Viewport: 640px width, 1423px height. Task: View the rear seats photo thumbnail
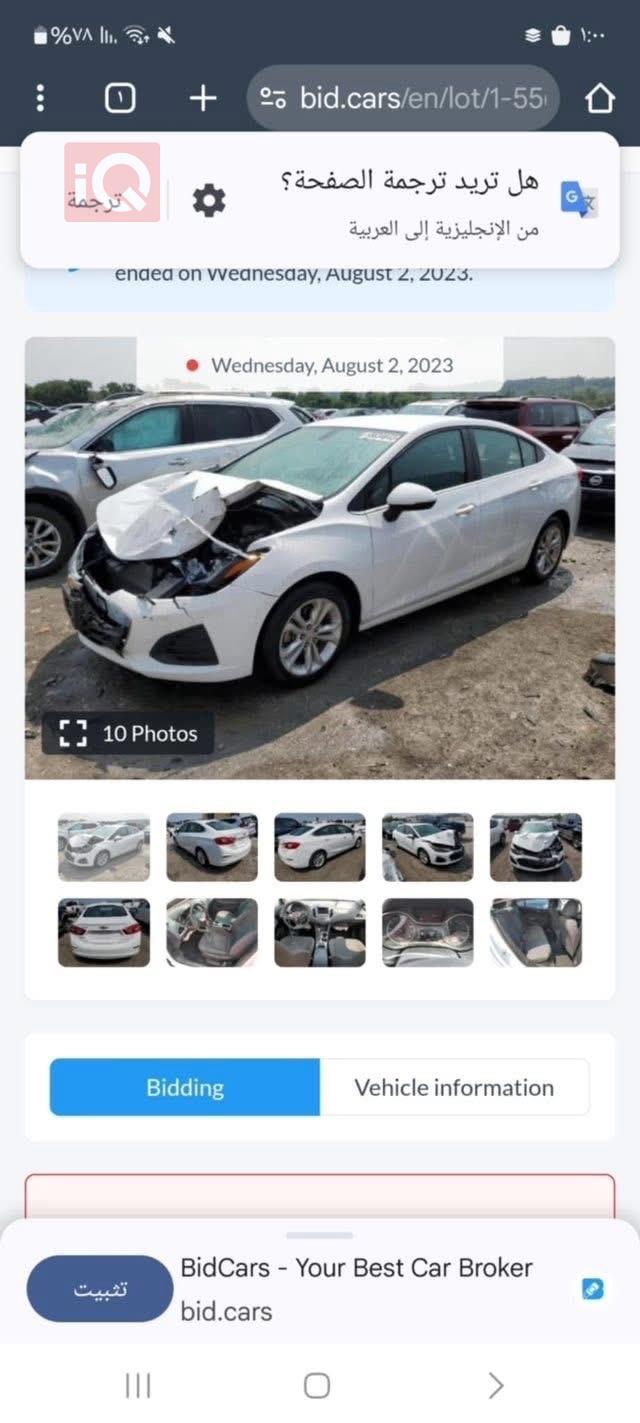(x=536, y=932)
